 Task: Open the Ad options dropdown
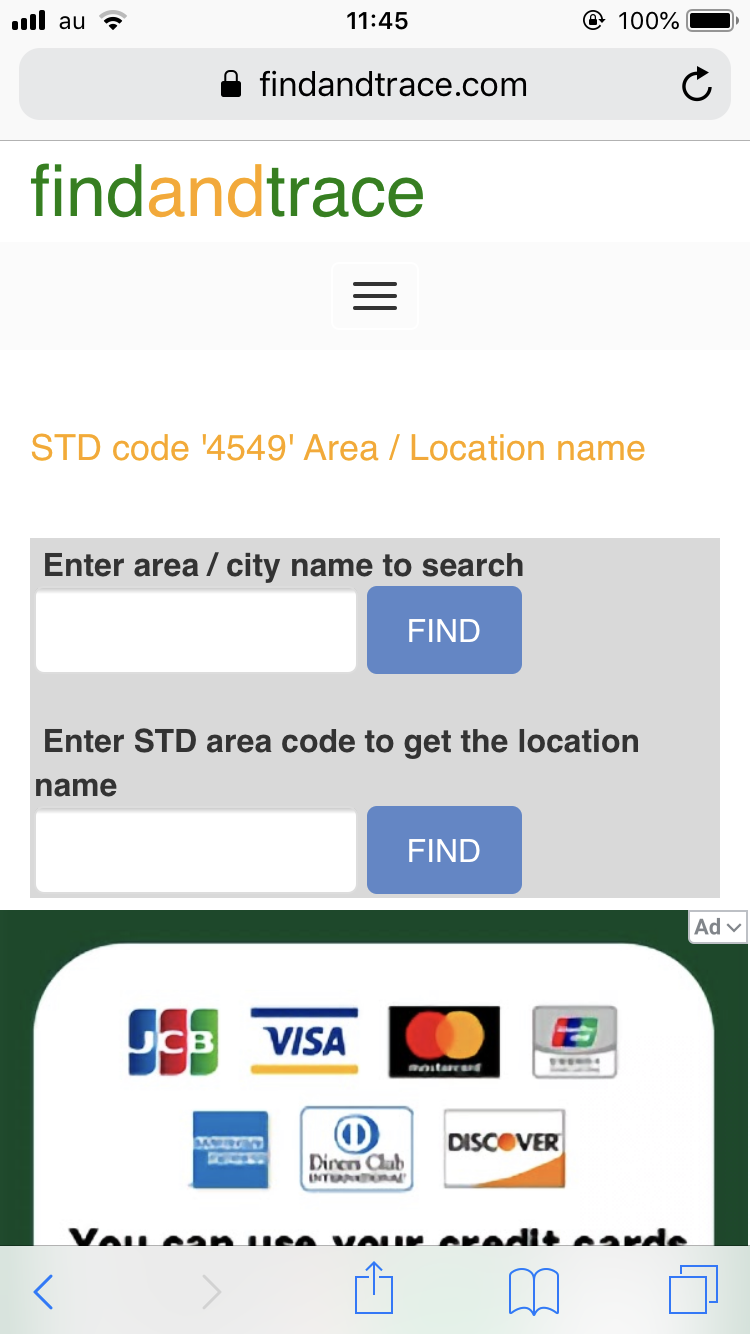pyautogui.click(x=718, y=927)
